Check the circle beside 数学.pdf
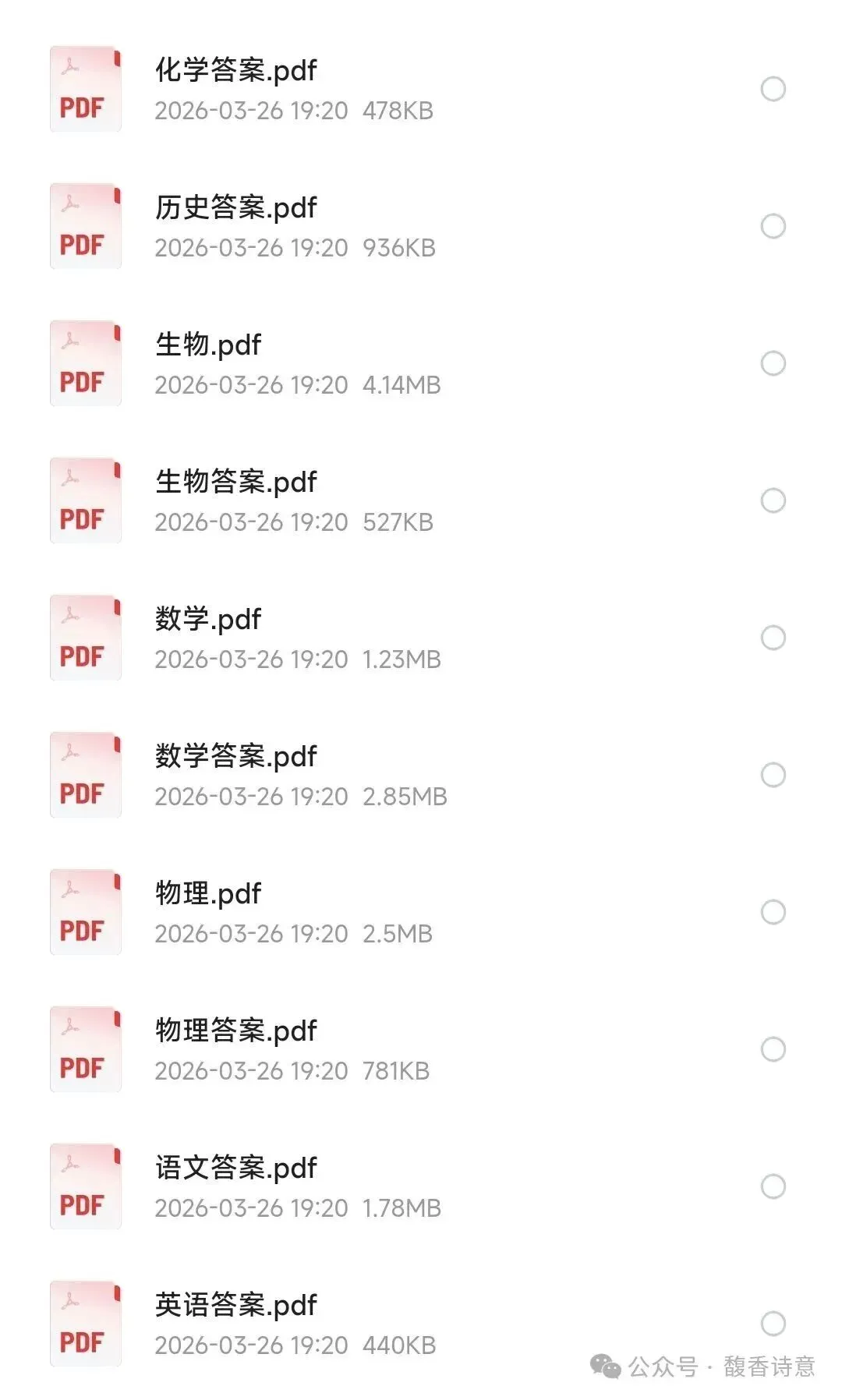Screen dimensions: 842x1400 click(x=773, y=638)
